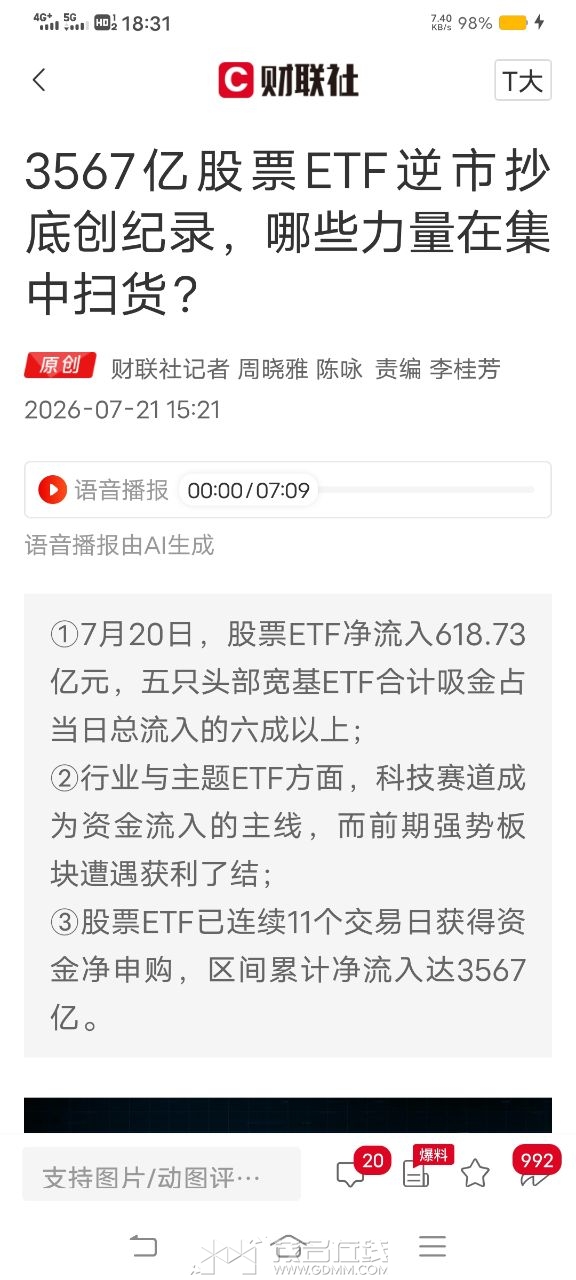This screenshot has width=576, height=1280.
Task: Bookmark this article with the star icon
Action: point(475,1174)
